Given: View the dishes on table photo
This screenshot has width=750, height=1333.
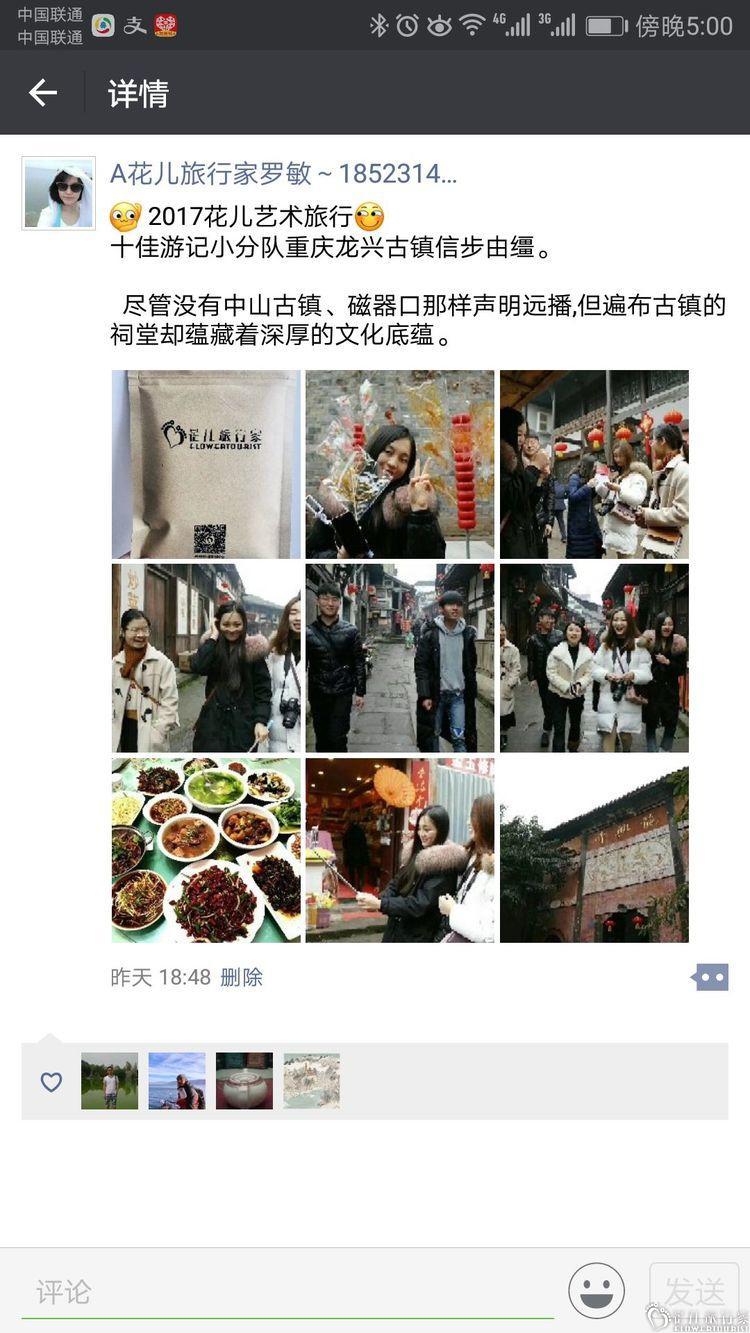Looking at the screenshot, I should point(206,850).
